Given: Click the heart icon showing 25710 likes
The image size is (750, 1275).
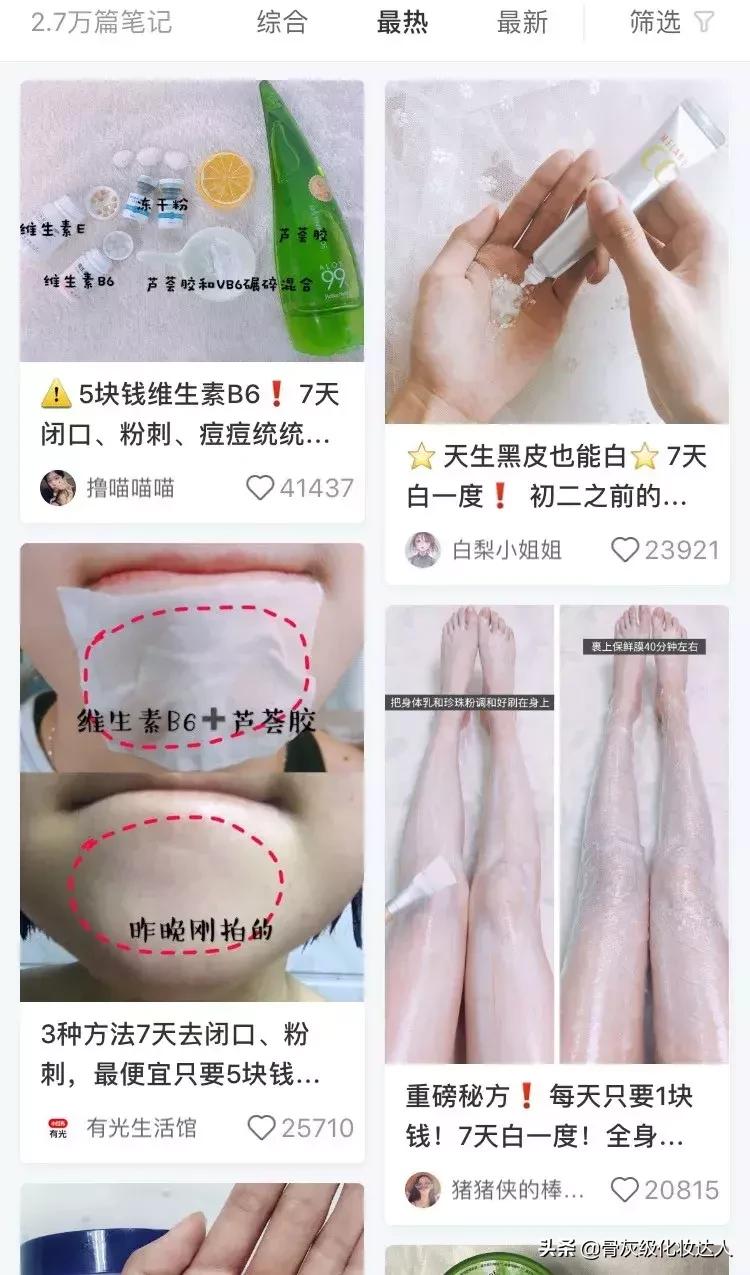Looking at the screenshot, I should pos(262,1127).
